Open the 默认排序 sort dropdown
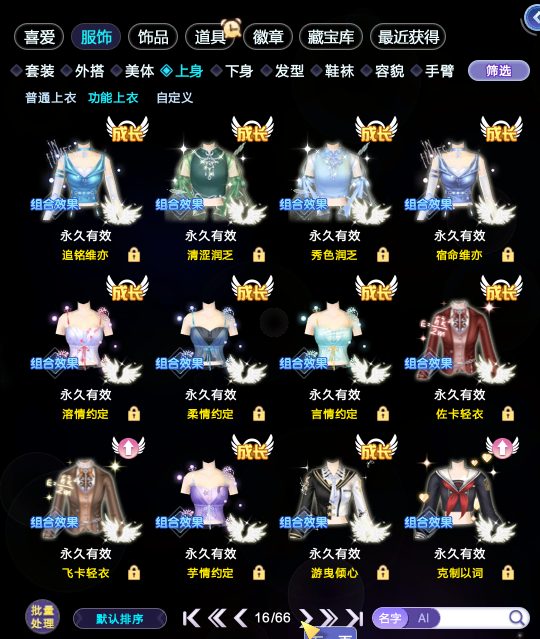The image size is (540, 639). pyautogui.click(x=120, y=619)
